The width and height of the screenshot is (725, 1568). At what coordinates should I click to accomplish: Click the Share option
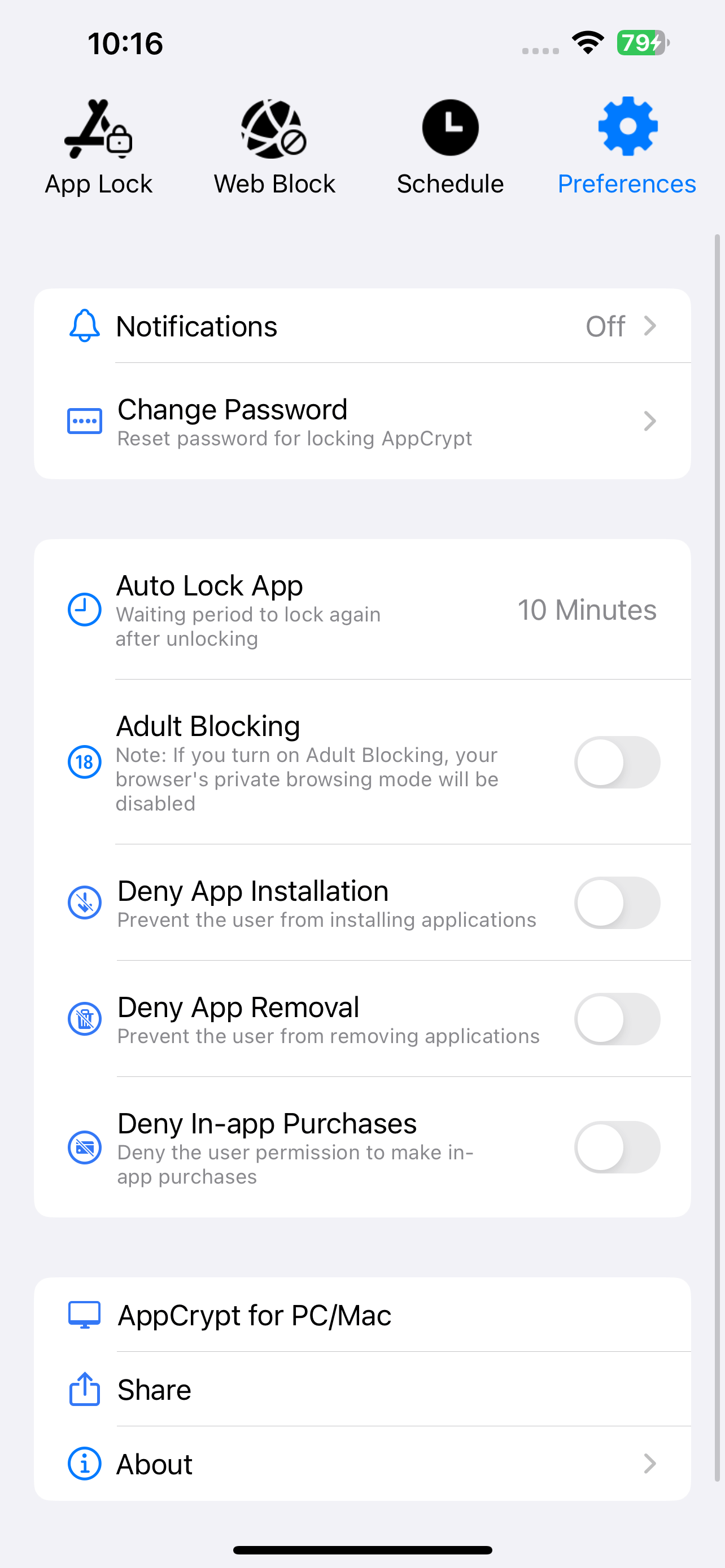154,1390
